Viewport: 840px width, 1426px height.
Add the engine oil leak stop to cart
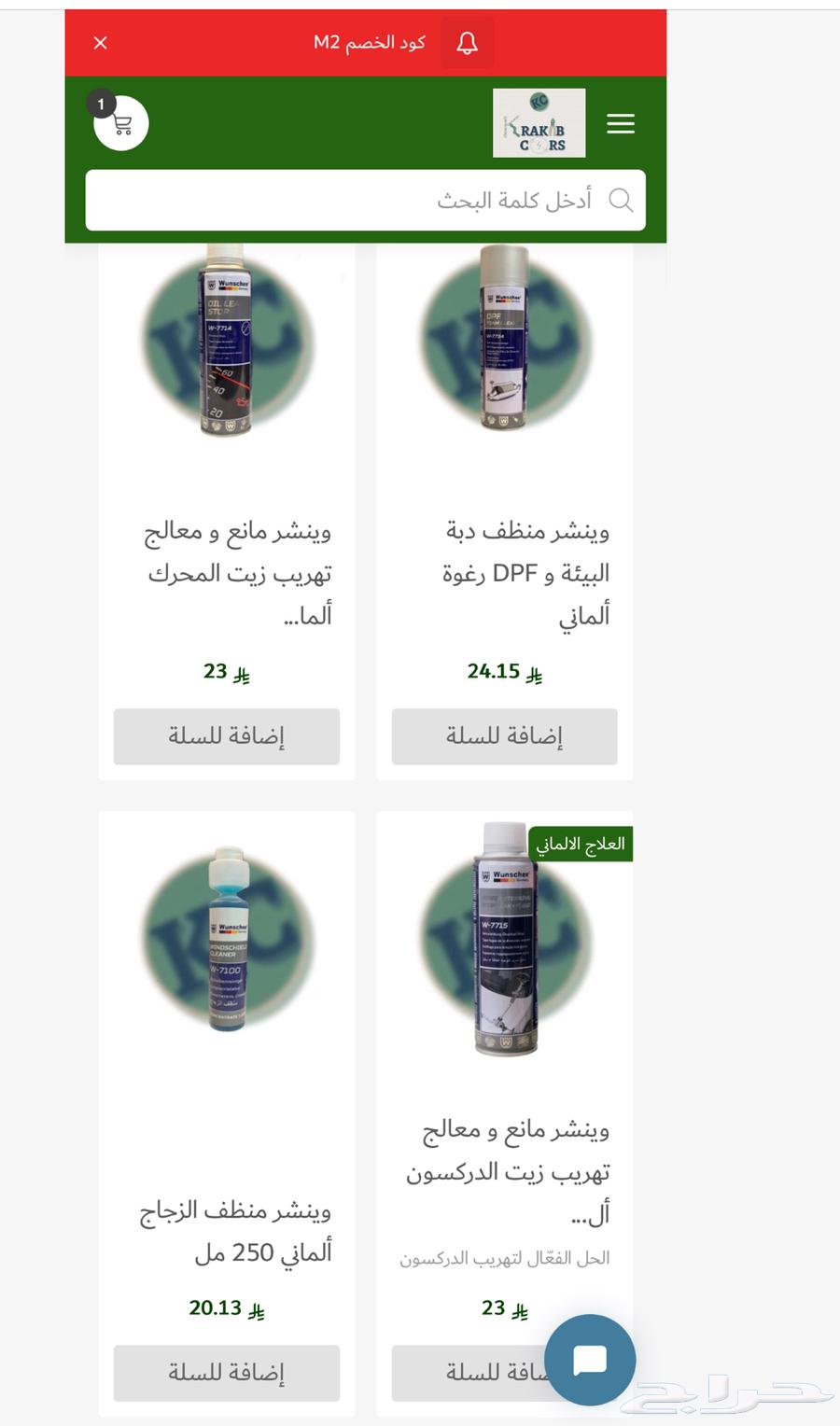(x=226, y=736)
